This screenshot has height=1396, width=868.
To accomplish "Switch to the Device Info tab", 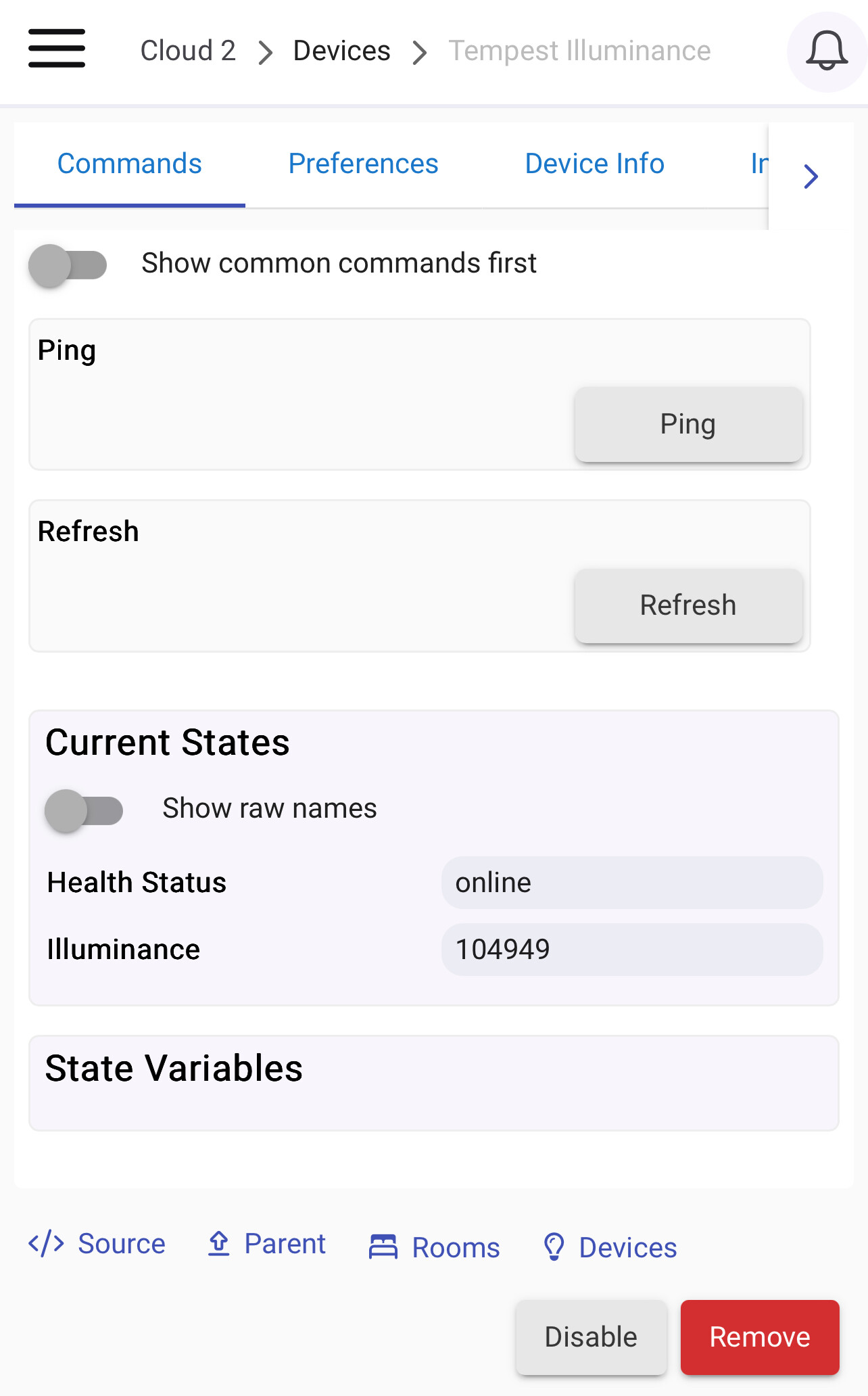I will (594, 164).
